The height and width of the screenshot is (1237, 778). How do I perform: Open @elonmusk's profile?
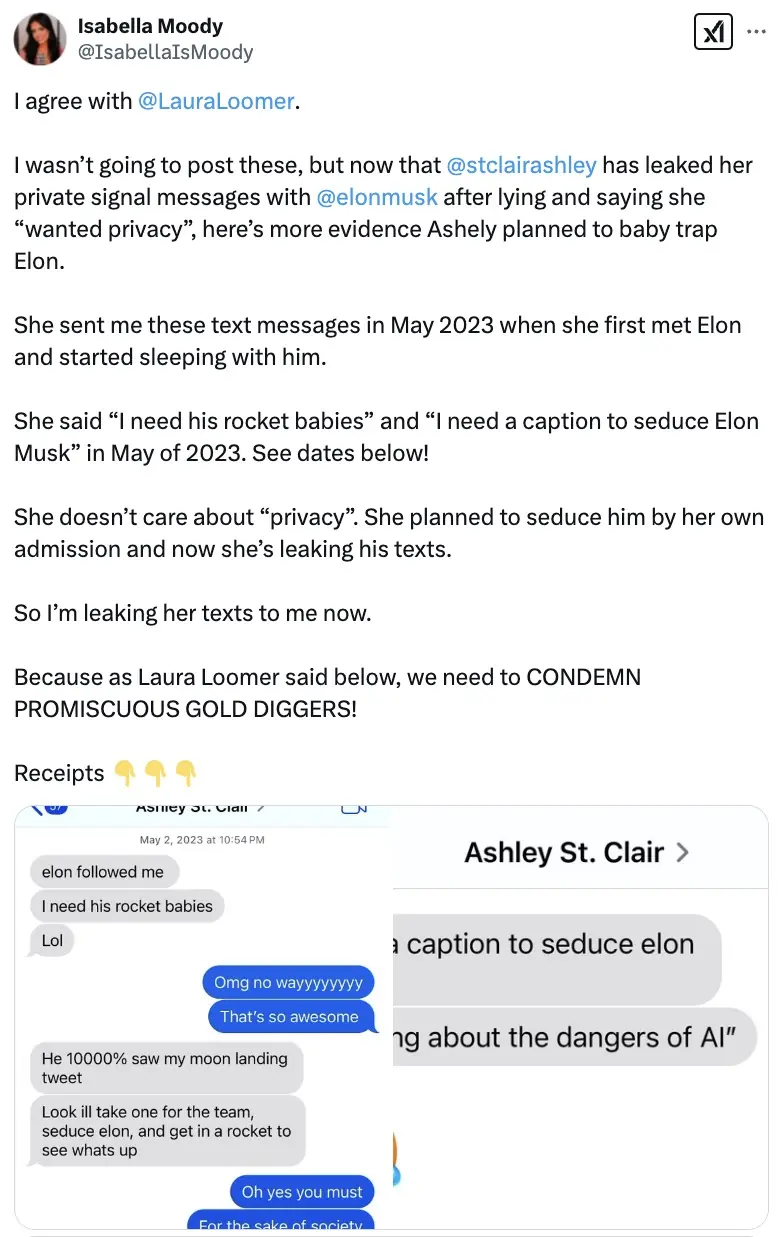tap(376, 196)
